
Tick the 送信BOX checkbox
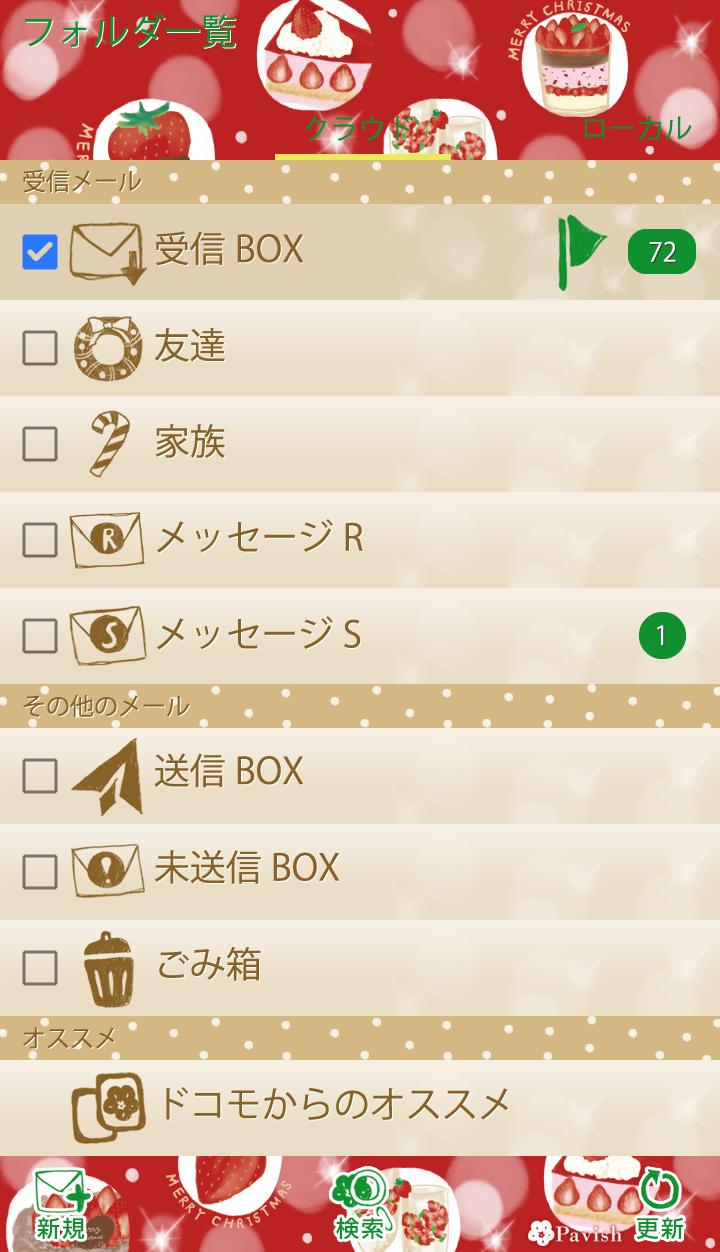click(40, 776)
